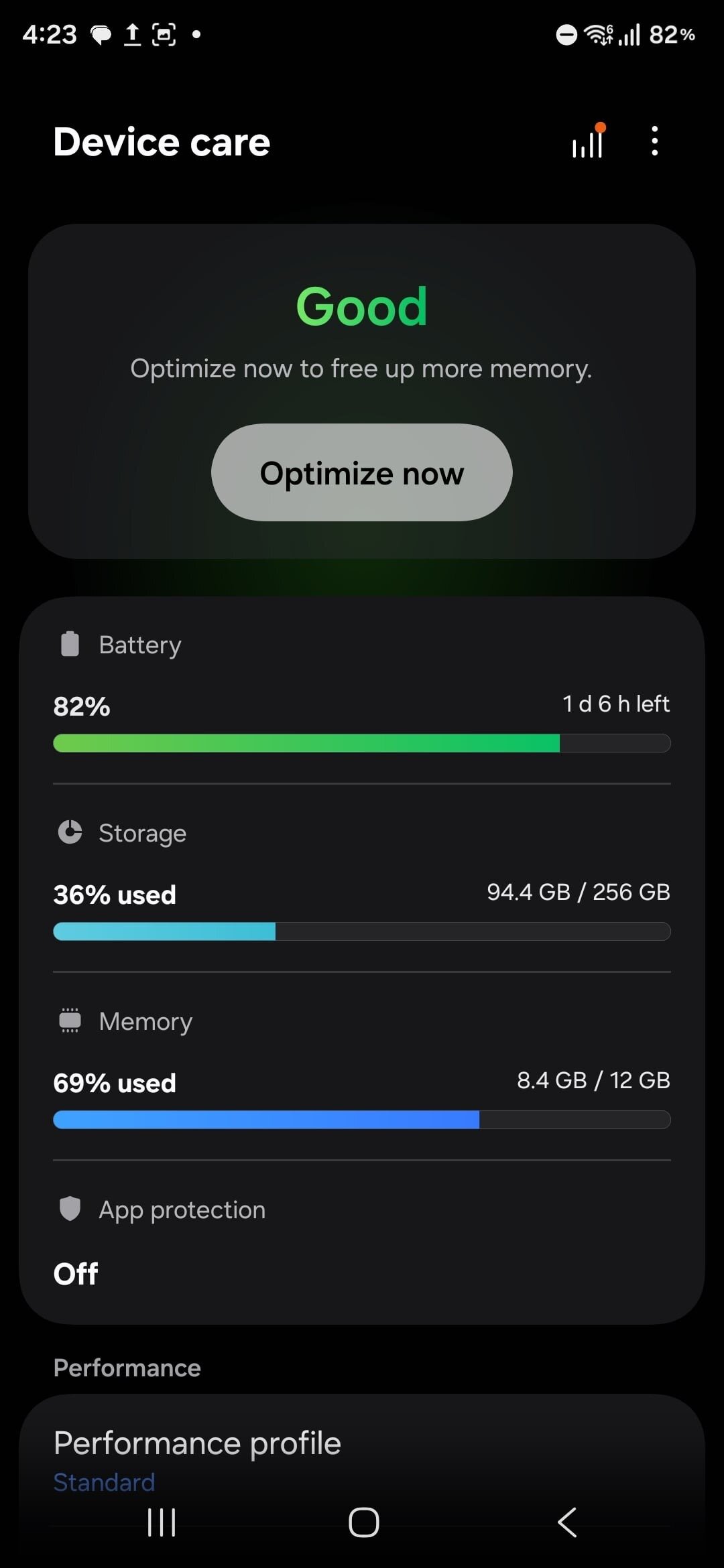724x1568 pixels.
Task: Tap the battery level progress bar
Action: click(x=362, y=743)
